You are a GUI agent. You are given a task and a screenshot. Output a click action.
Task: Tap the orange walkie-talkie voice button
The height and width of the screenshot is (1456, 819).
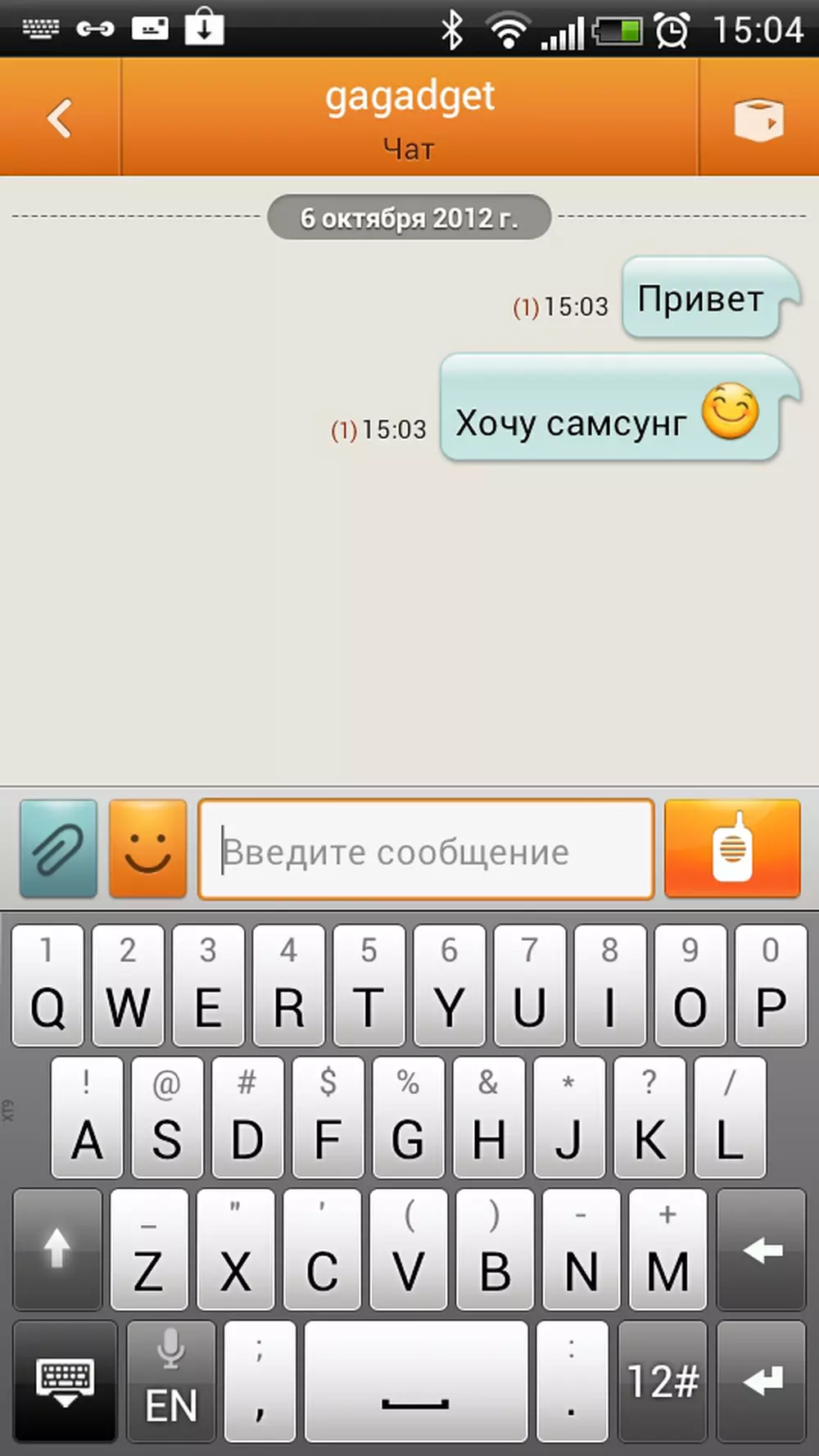click(732, 849)
